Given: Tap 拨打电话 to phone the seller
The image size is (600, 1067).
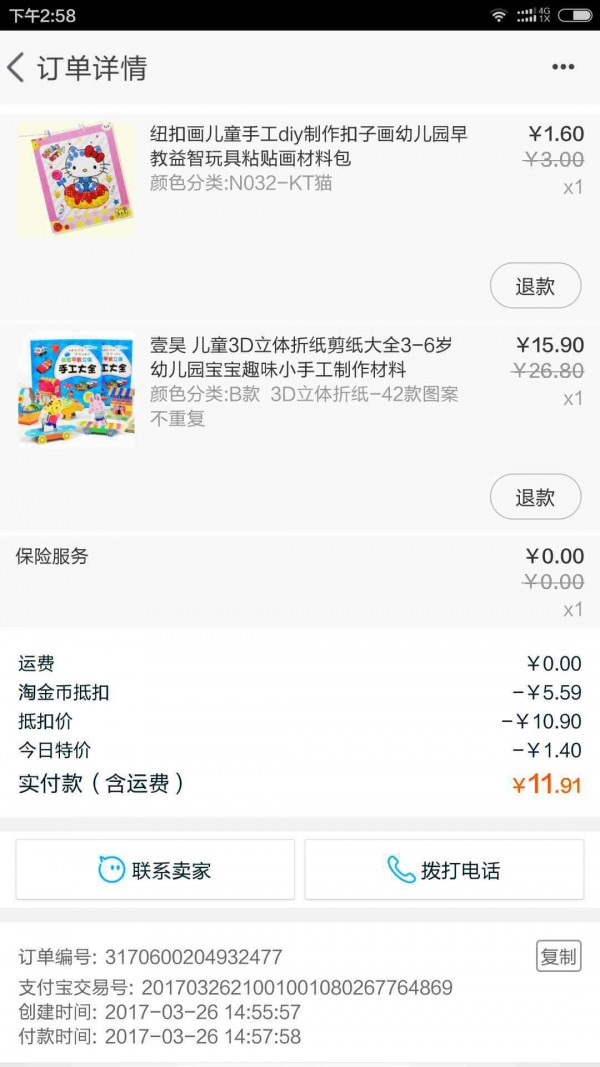Looking at the screenshot, I should point(444,870).
